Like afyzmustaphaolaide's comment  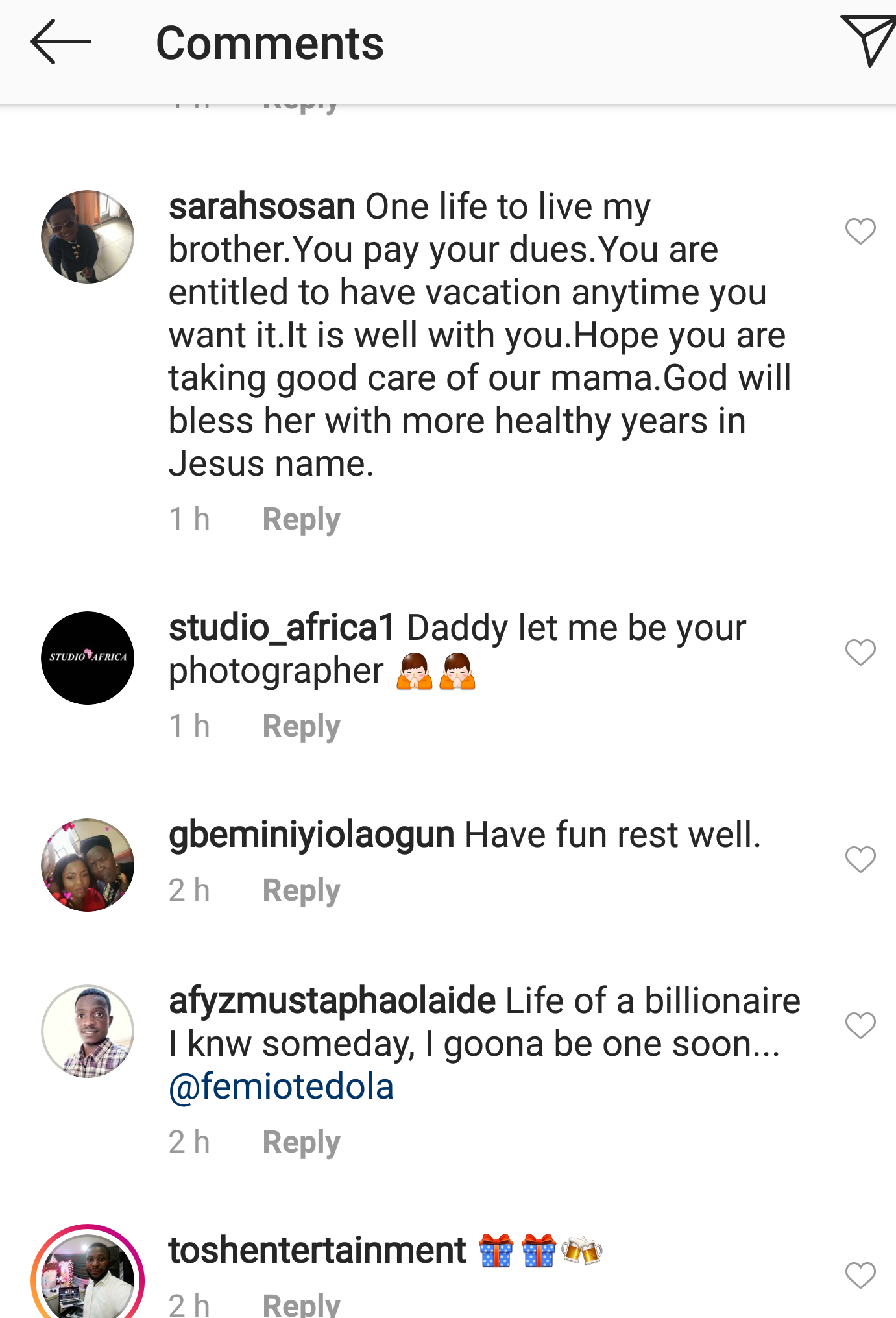(860, 1025)
